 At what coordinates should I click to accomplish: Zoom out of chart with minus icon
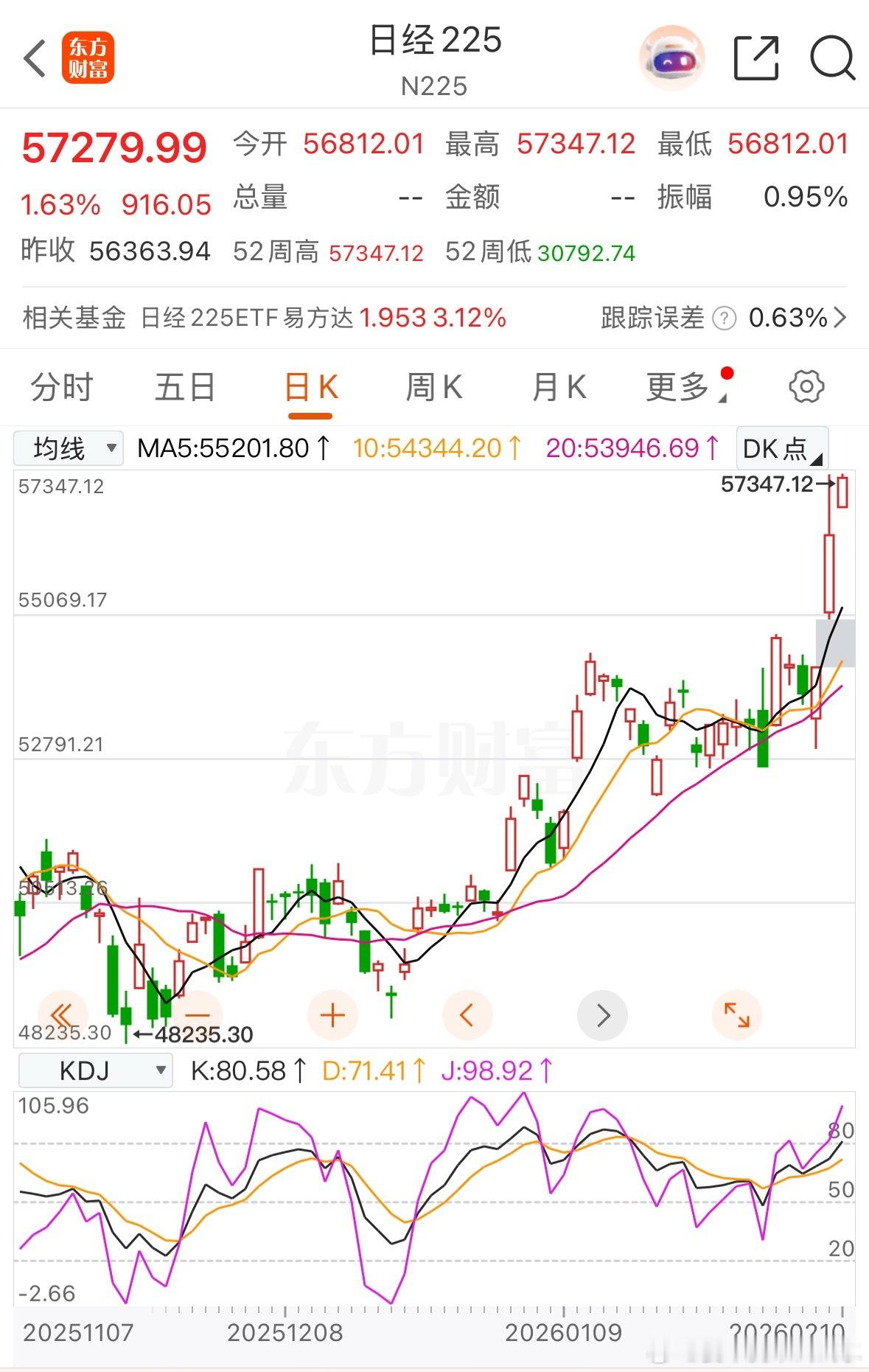tap(197, 1014)
